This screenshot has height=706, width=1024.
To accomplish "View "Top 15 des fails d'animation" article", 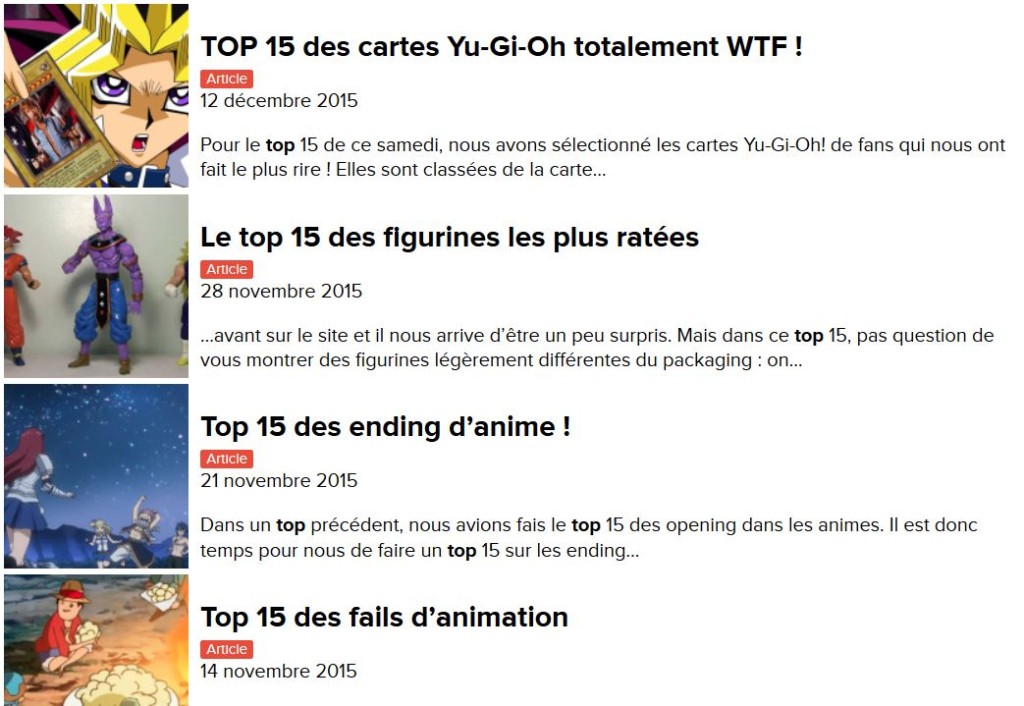I will [x=384, y=617].
